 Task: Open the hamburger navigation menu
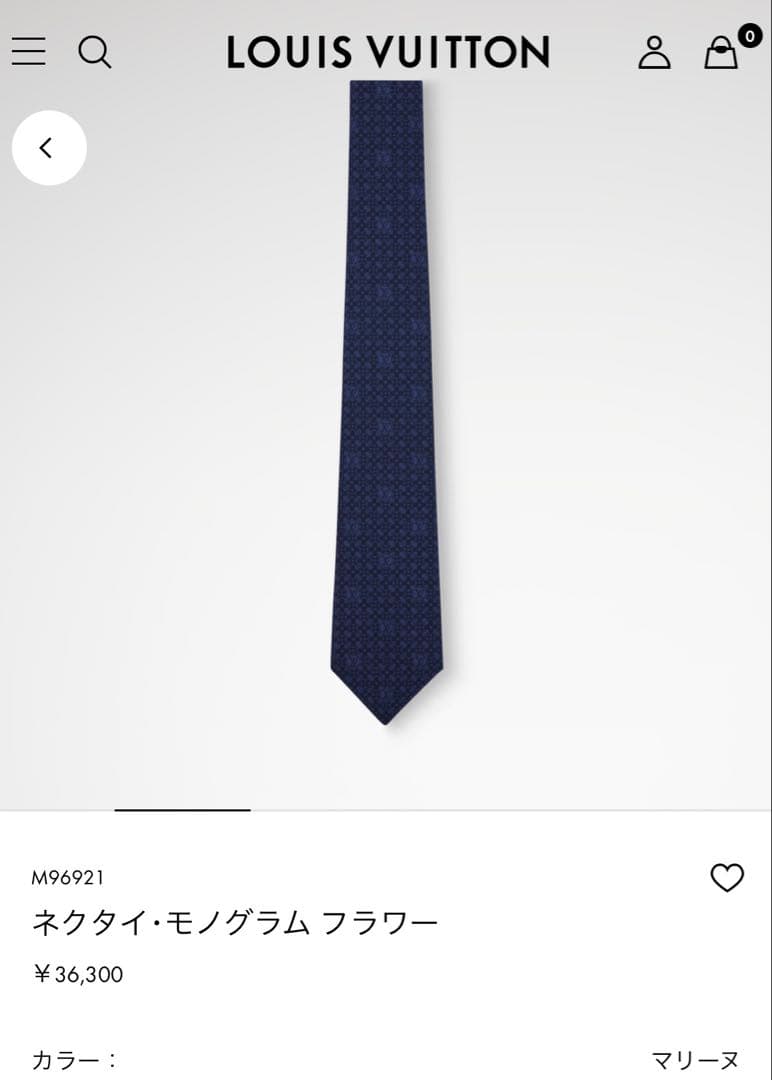click(x=28, y=52)
